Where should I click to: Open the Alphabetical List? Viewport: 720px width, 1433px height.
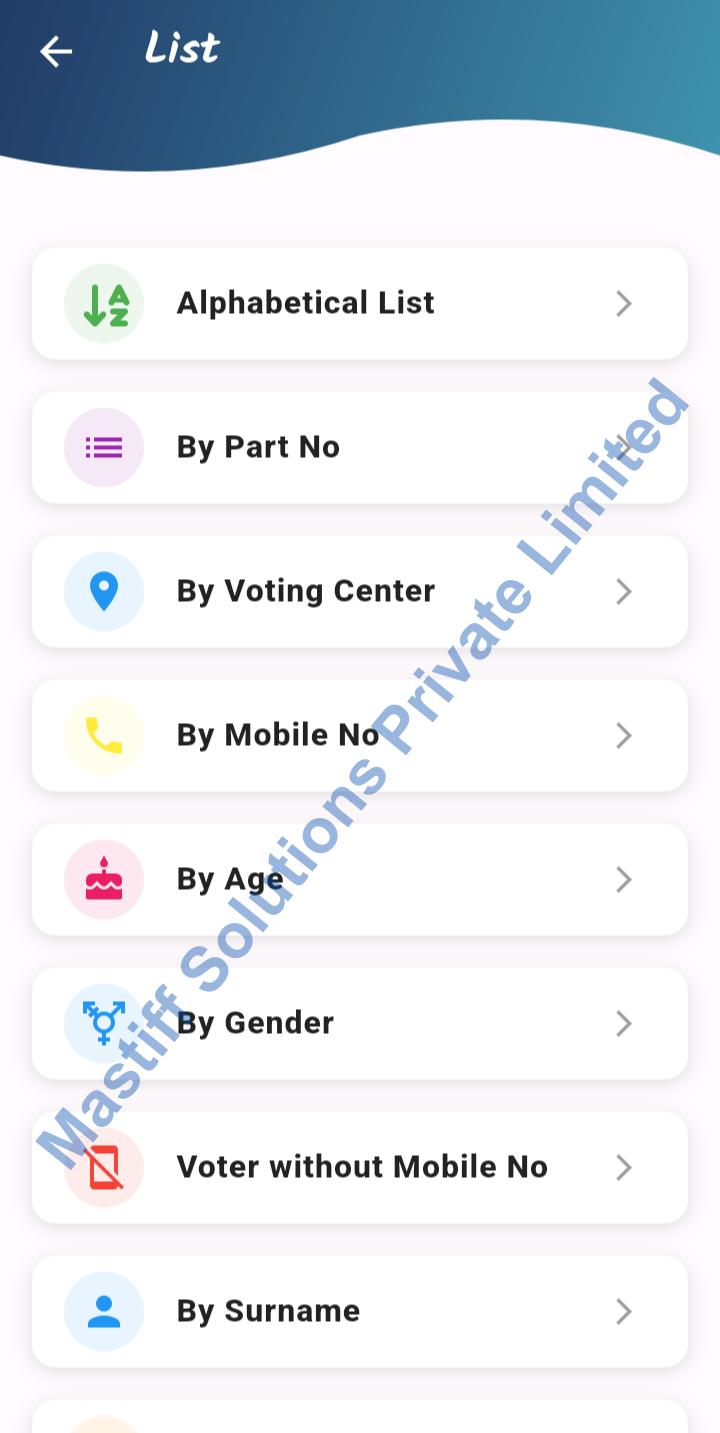coord(360,303)
